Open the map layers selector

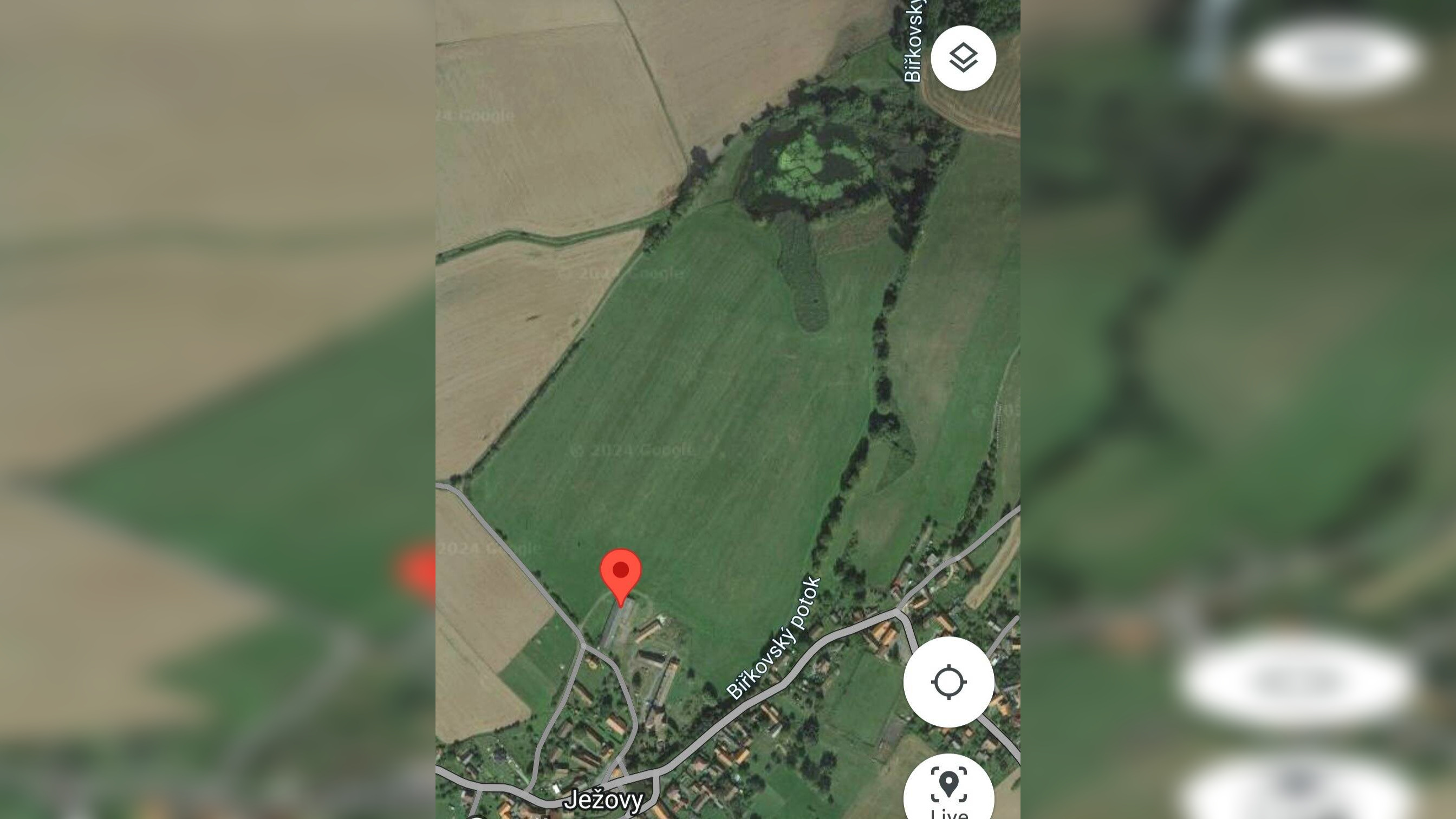[x=963, y=58]
